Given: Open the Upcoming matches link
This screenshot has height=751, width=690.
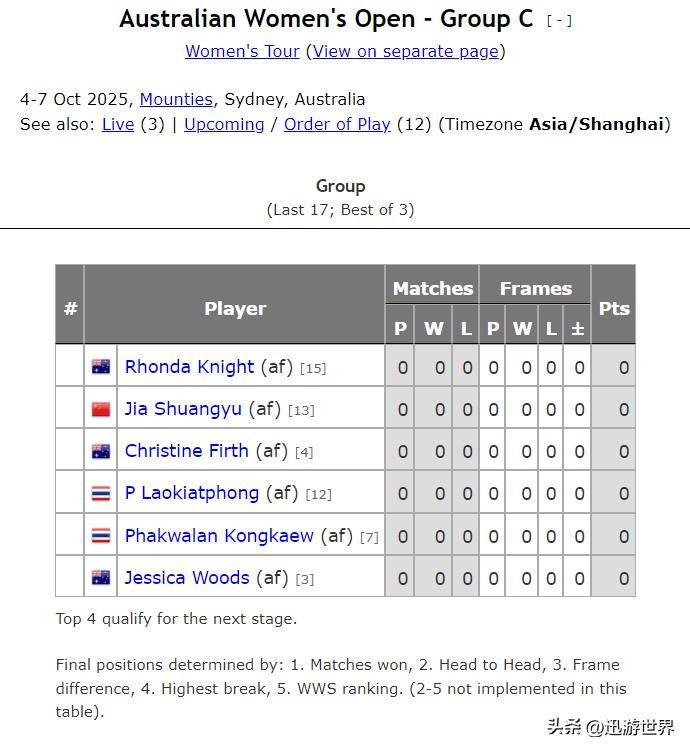Looking at the screenshot, I should click(x=224, y=125).
